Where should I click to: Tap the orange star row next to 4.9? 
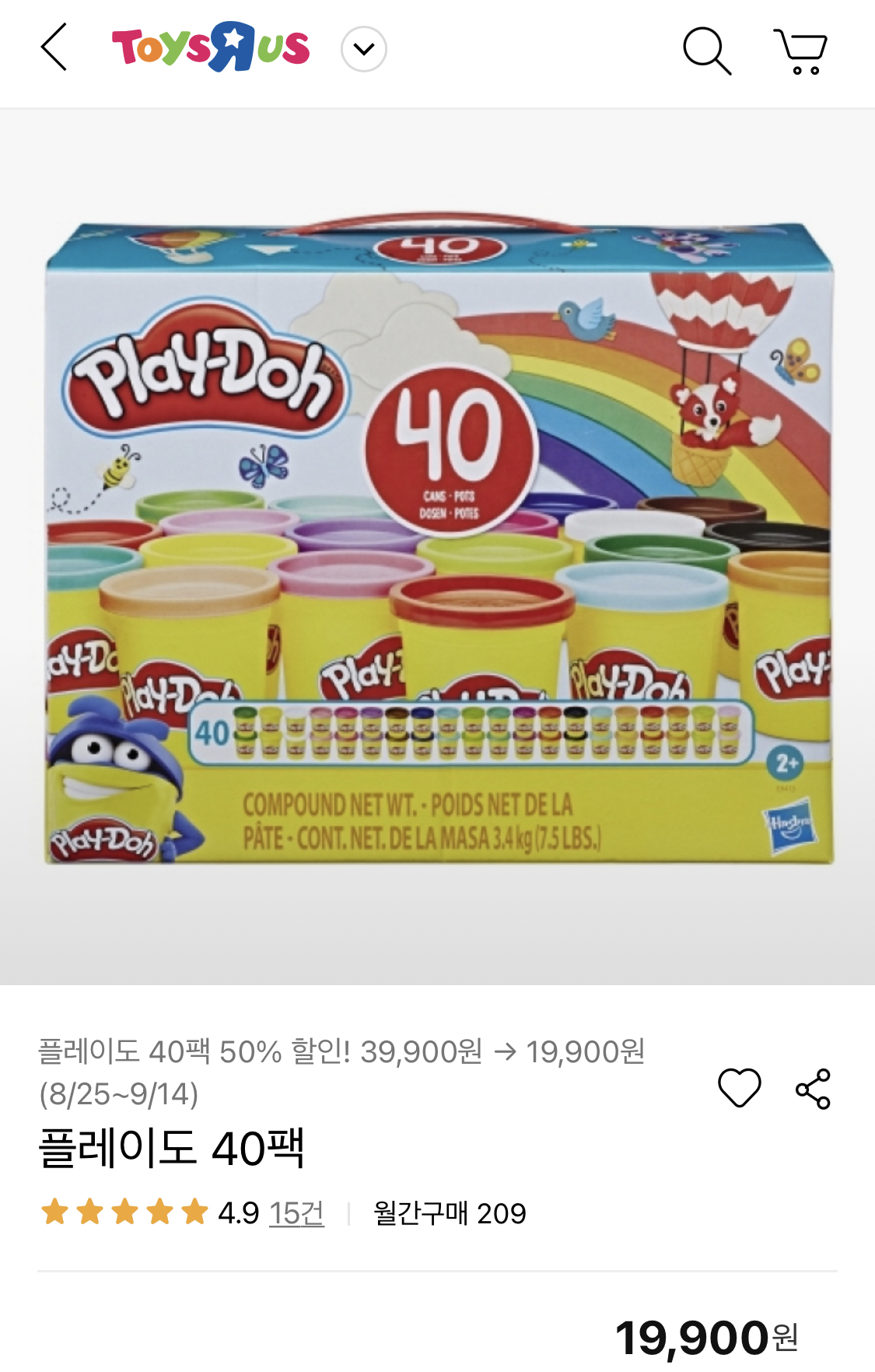pos(124,1210)
